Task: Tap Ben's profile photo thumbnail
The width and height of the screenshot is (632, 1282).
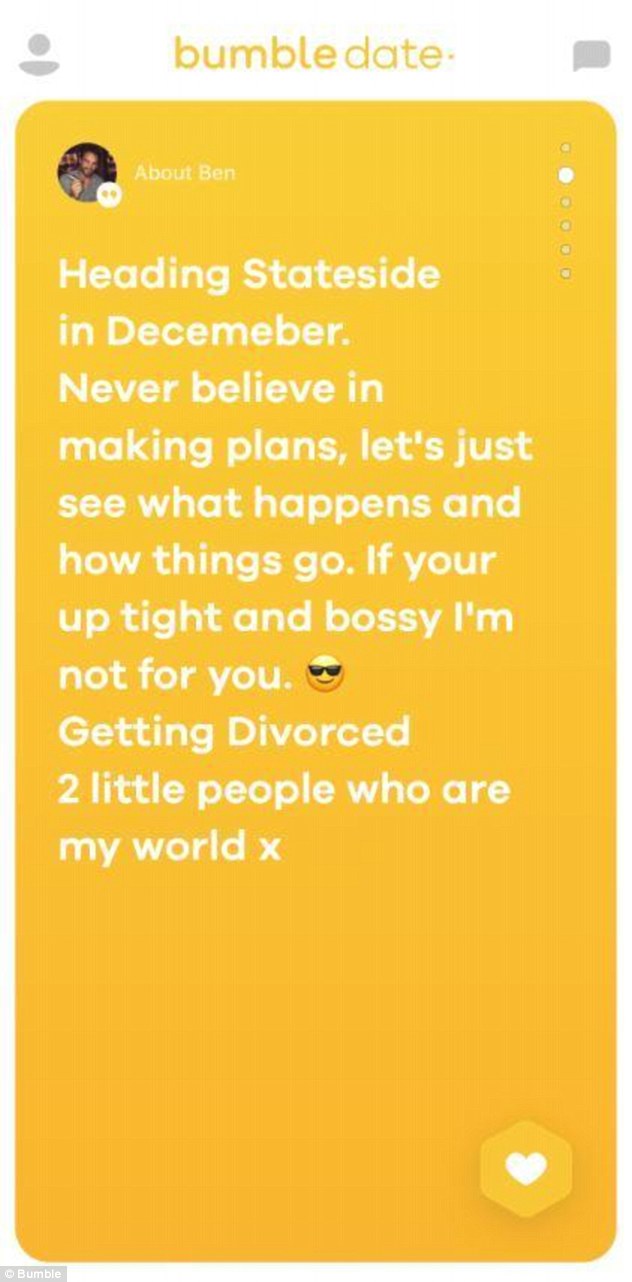Action: [87, 172]
